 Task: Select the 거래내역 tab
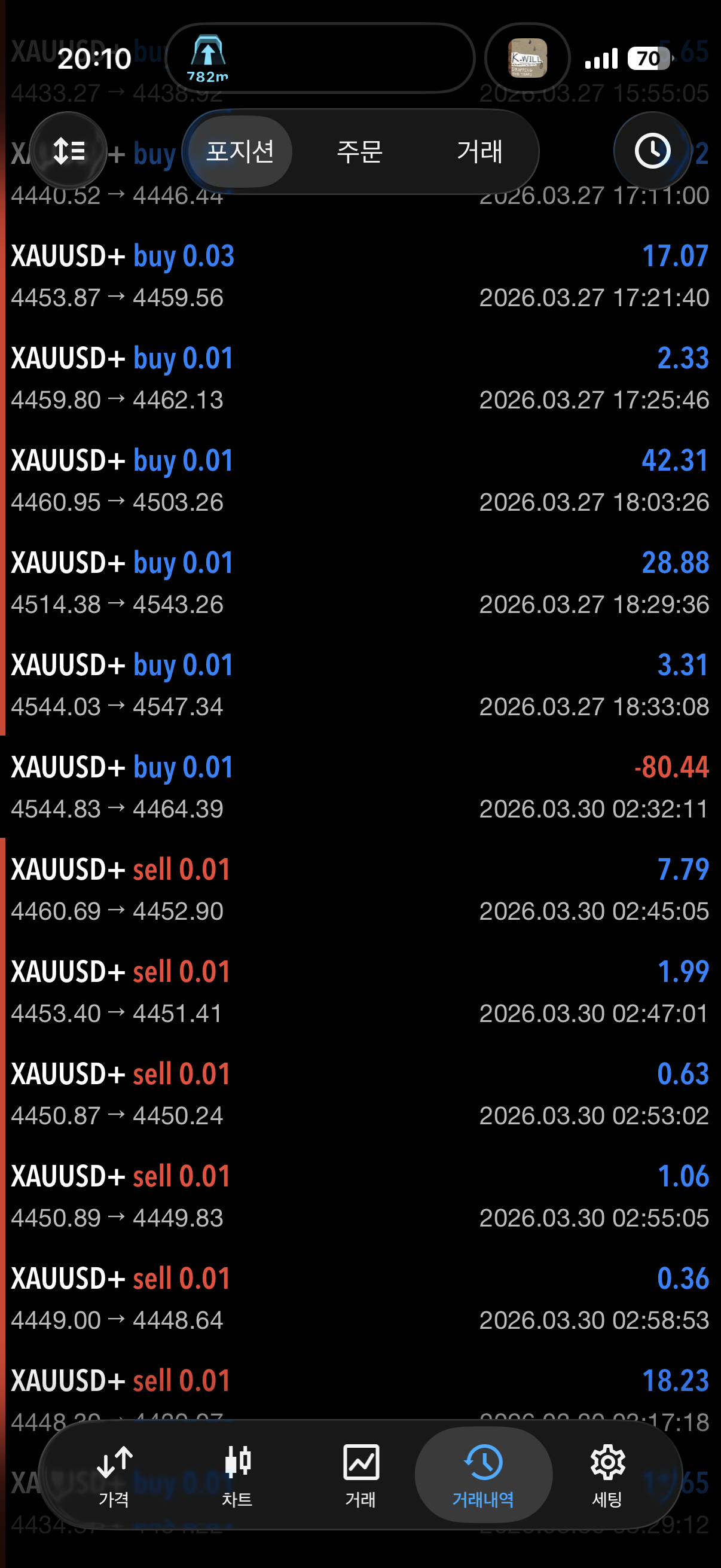click(x=483, y=1474)
